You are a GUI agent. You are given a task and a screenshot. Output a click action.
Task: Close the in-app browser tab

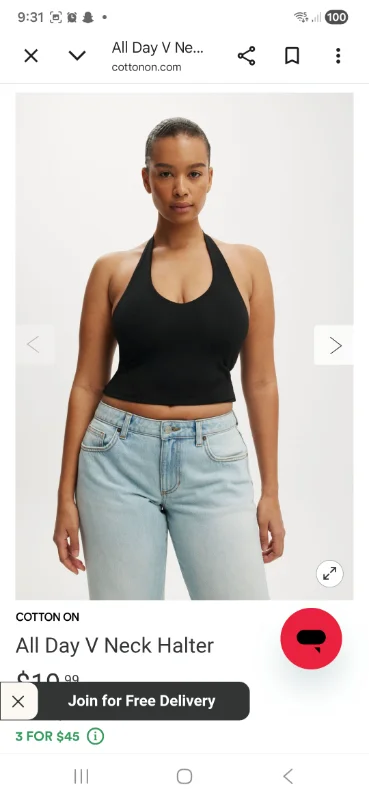[x=31, y=56]
